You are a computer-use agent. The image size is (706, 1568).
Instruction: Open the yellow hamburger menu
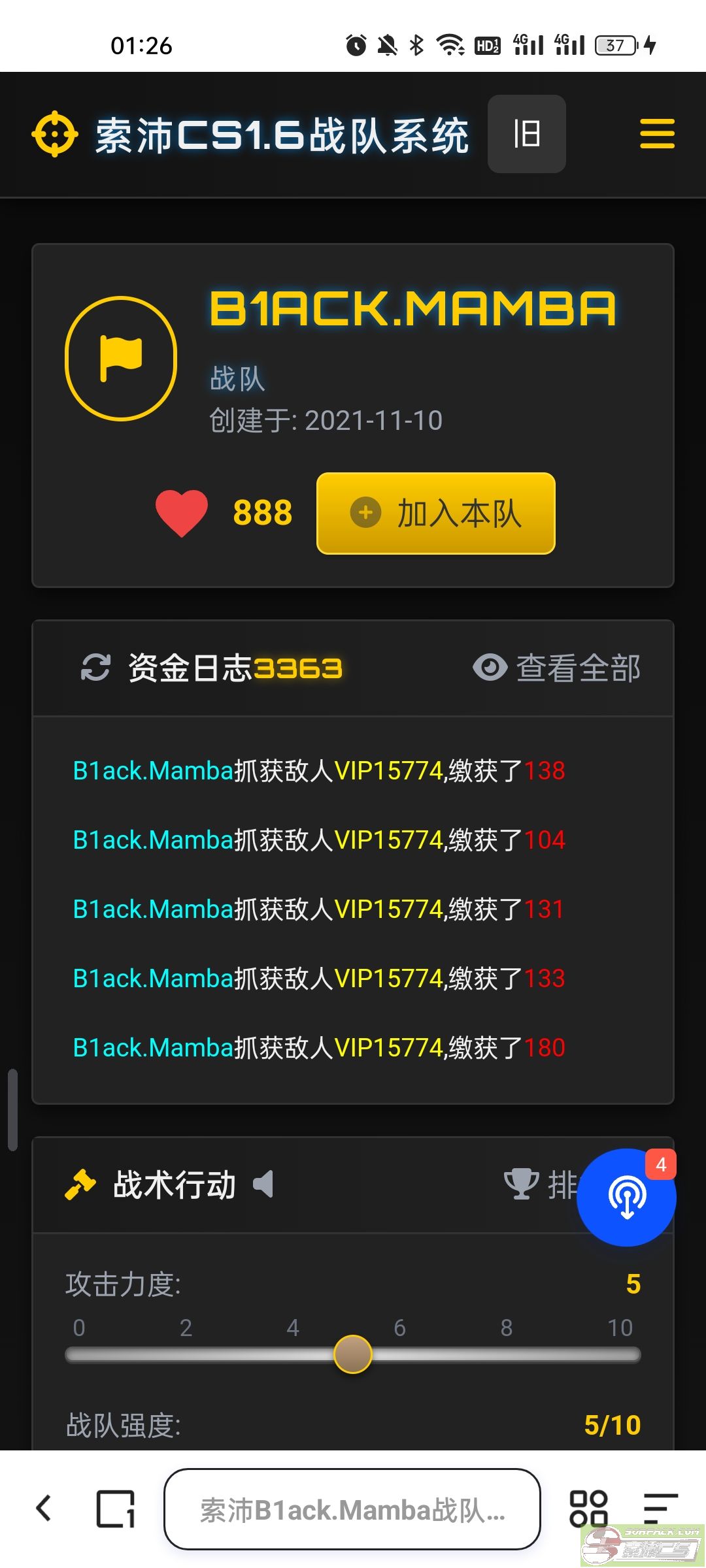[656, 134]
